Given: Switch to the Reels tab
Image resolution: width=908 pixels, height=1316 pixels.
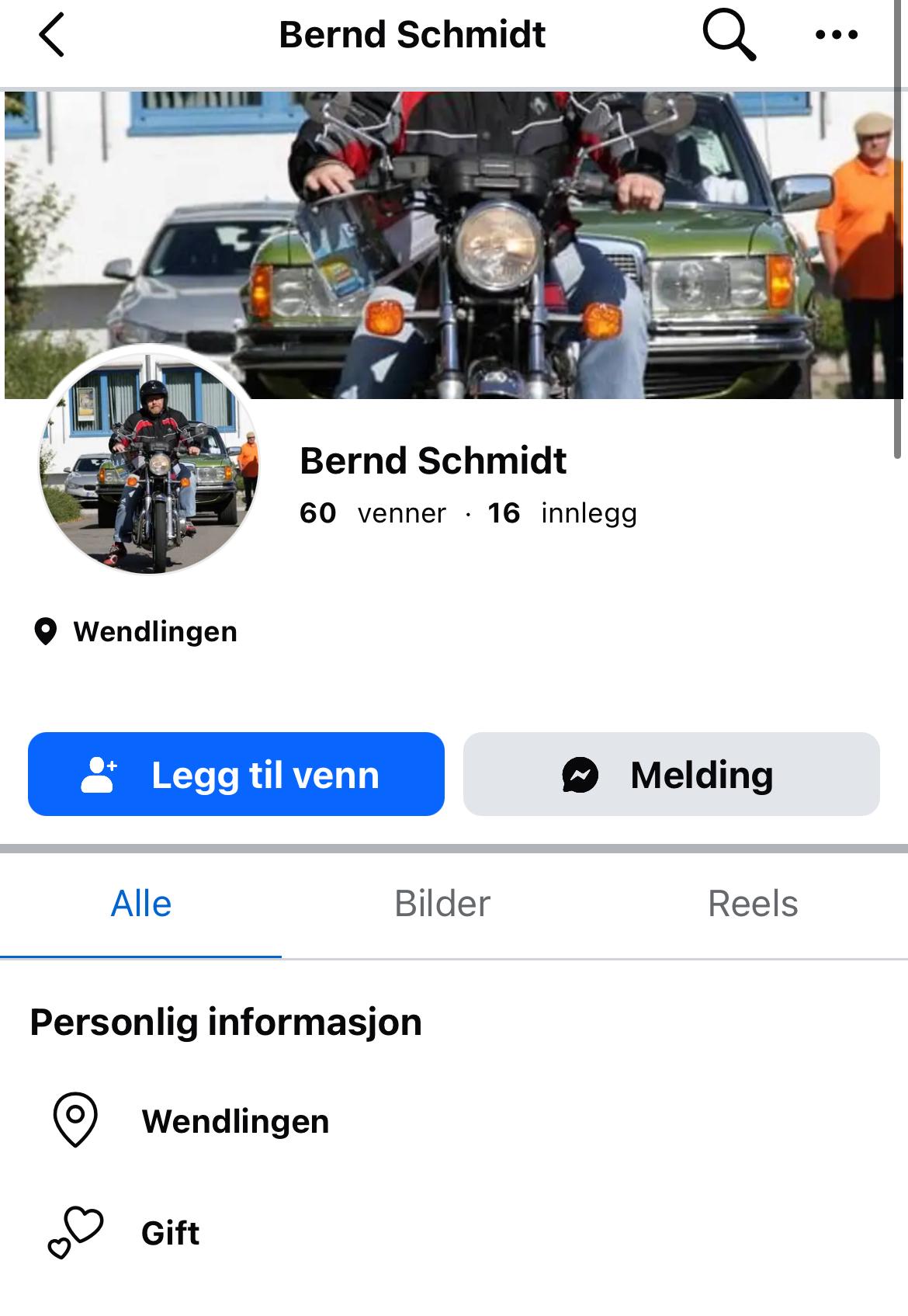Looking at the screenshot, I should click(x=752, y=904).
